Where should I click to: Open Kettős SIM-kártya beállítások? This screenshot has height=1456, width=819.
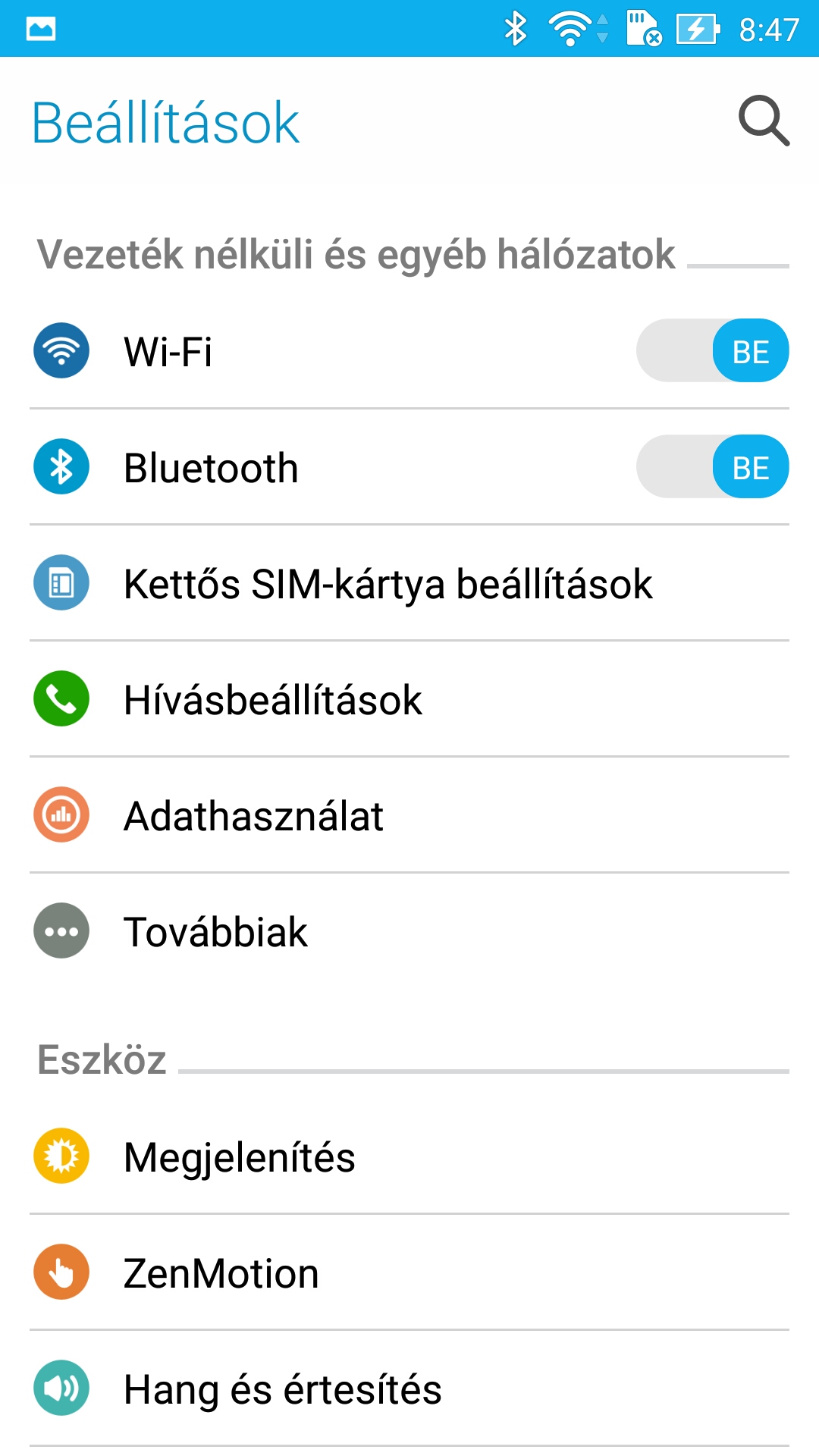pos(387,584)
